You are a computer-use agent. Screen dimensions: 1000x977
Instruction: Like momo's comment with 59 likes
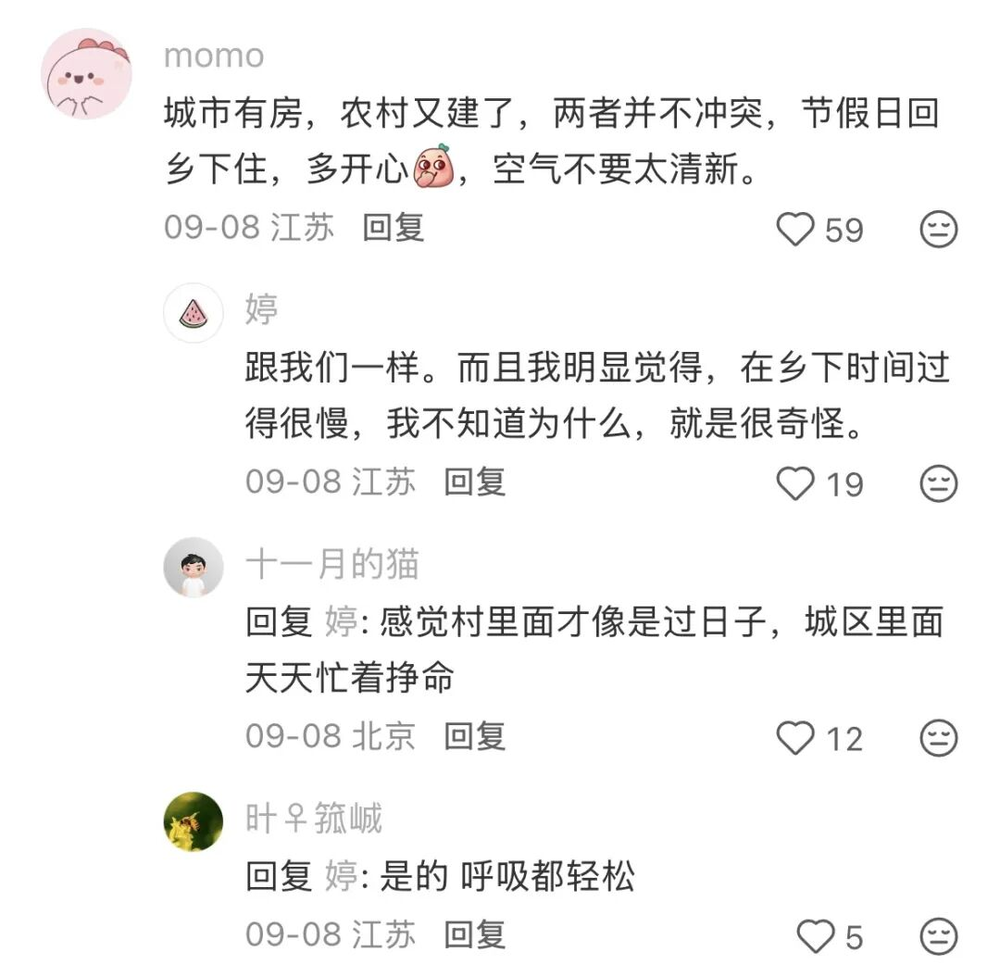point(795,229)
